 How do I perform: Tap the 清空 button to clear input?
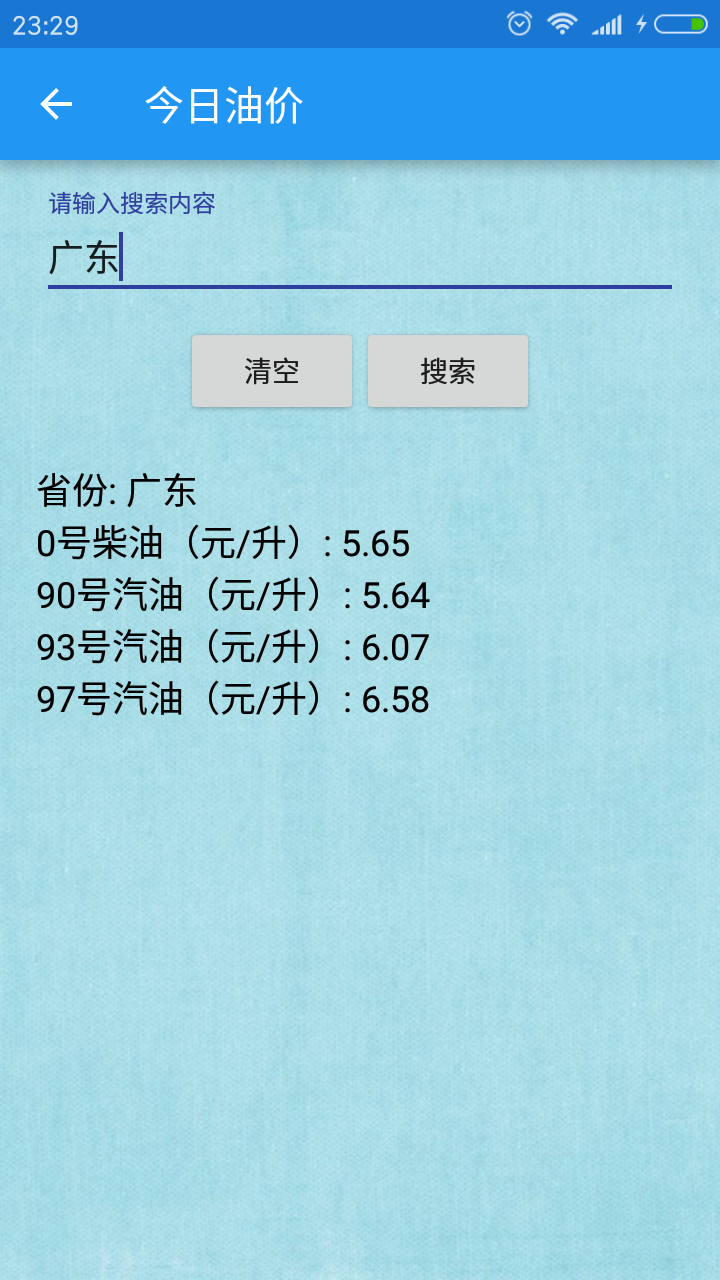tap(272, 371)
